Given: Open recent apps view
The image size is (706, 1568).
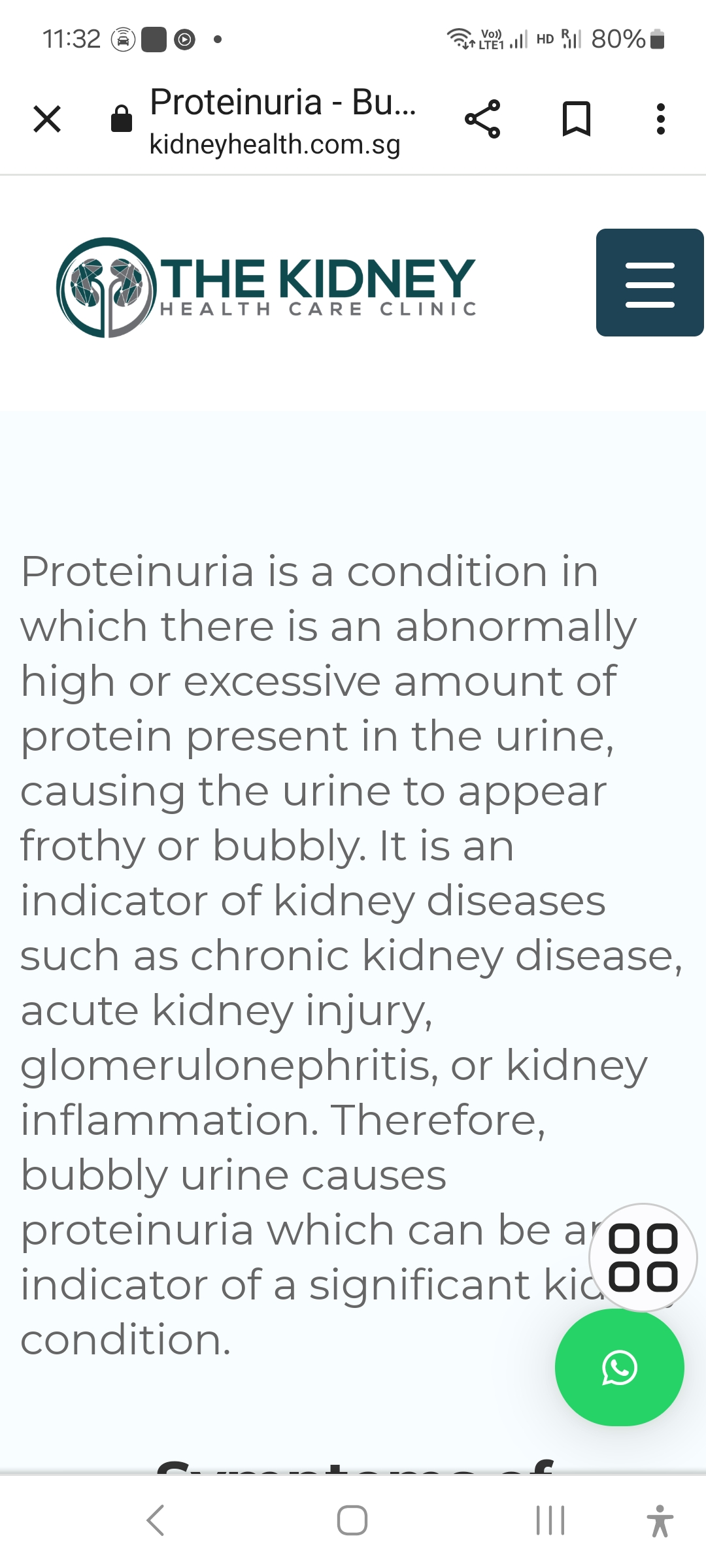Looking at the screenshot, I should tap(550, 1520).
